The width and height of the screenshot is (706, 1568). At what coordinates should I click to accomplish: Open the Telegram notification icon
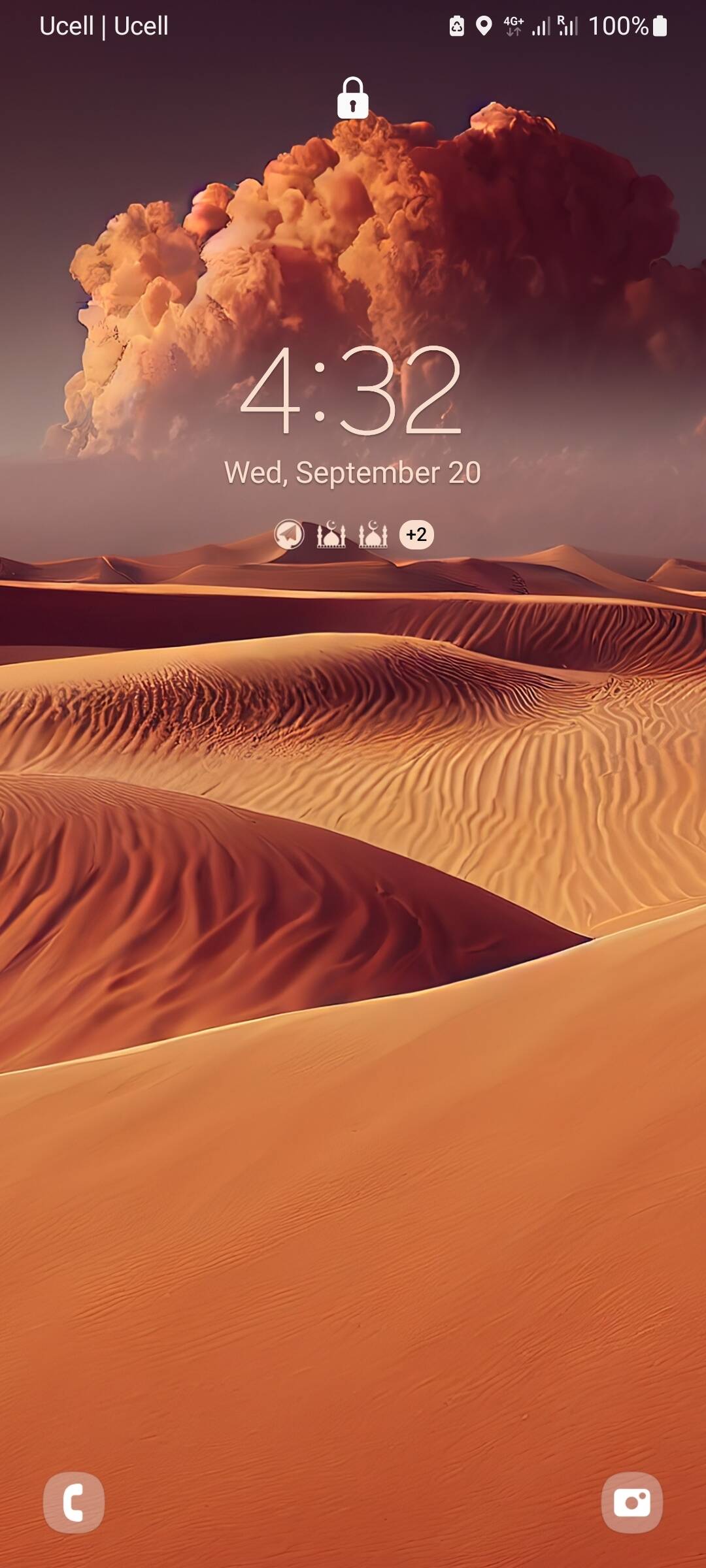point(289,534)
